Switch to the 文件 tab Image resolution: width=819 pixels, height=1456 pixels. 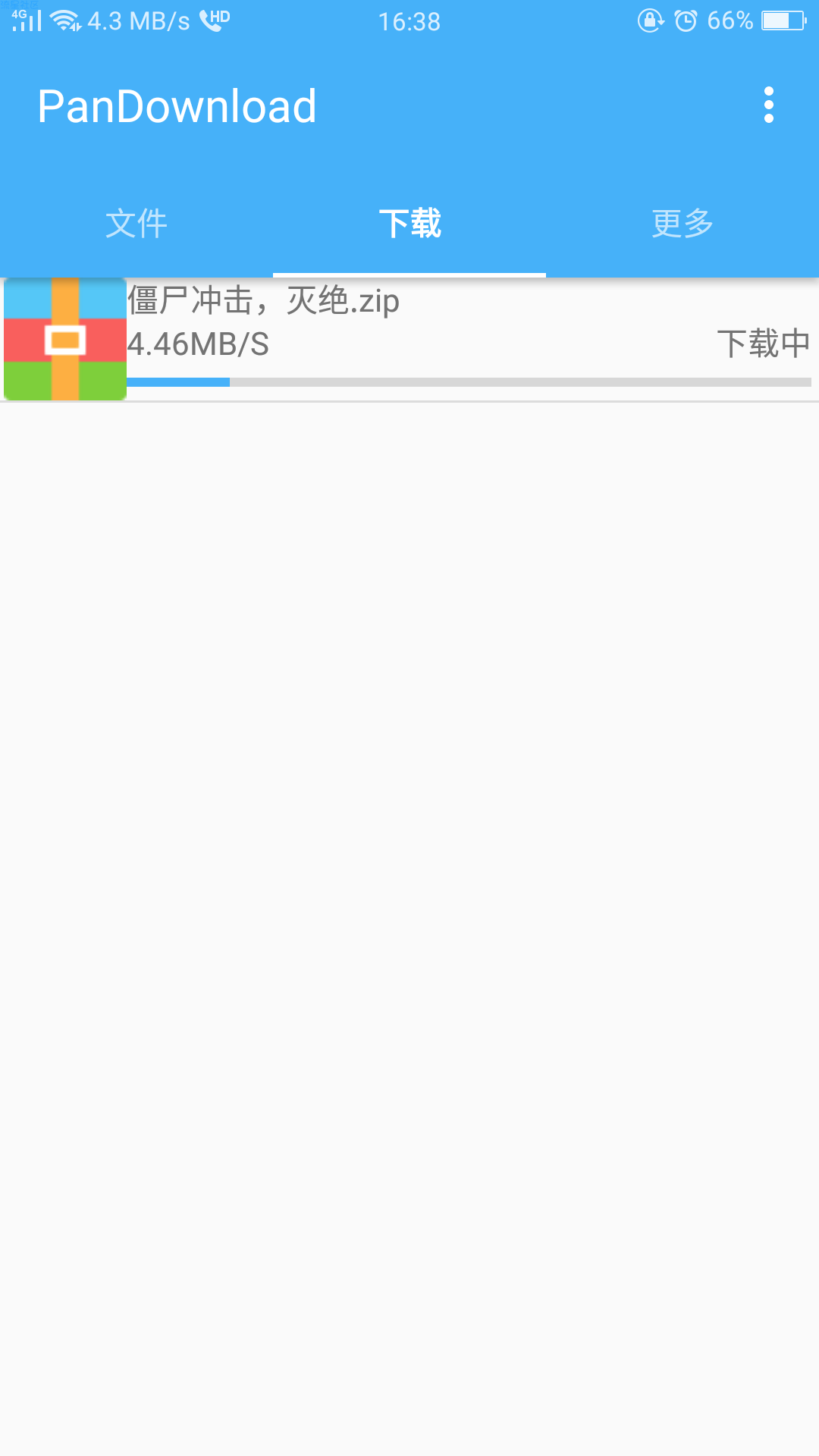136,224
